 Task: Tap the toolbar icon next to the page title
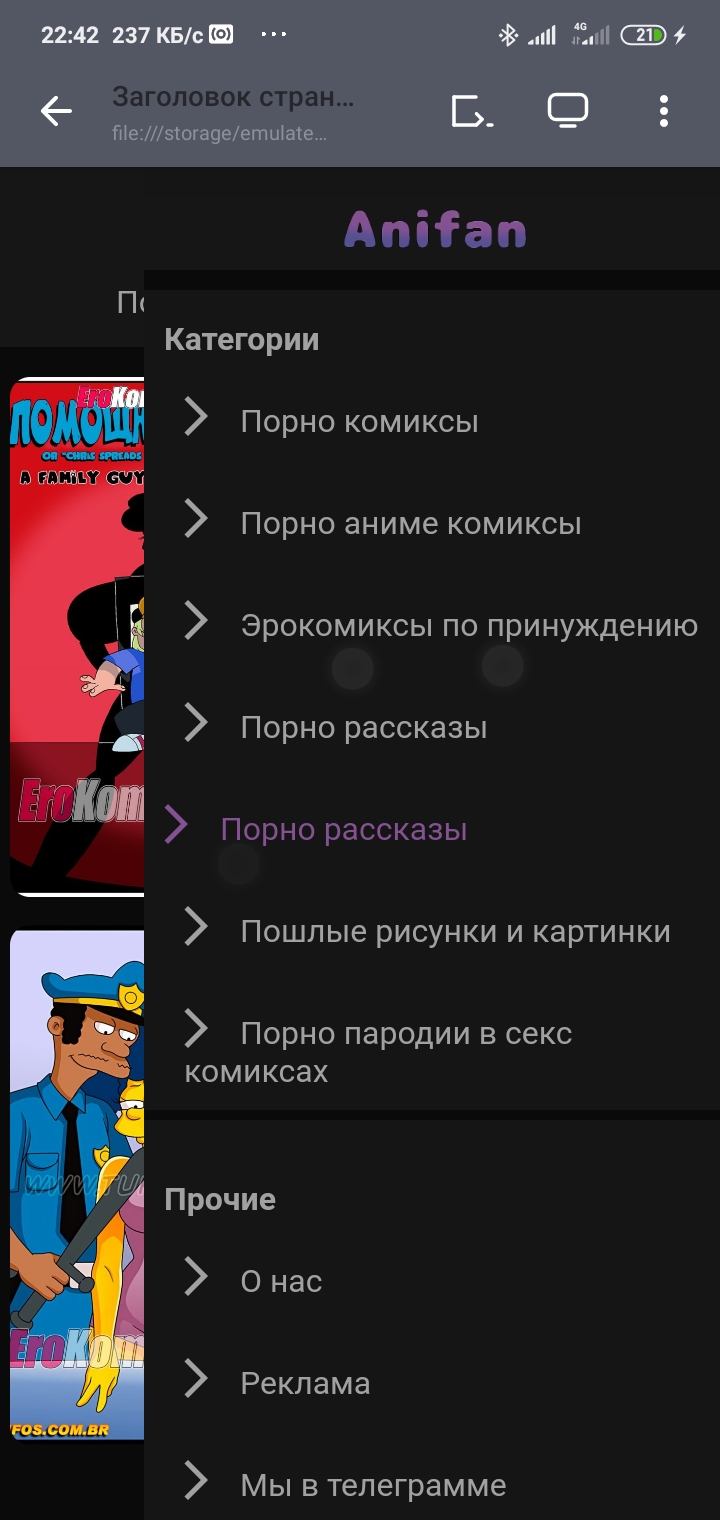point(472,111)
